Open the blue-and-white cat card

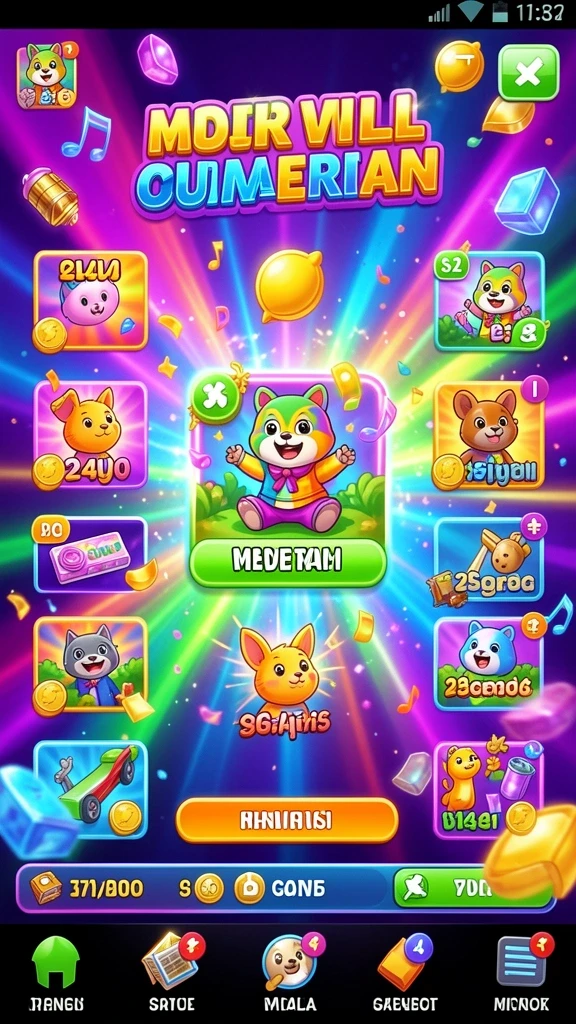coord(489,664)
